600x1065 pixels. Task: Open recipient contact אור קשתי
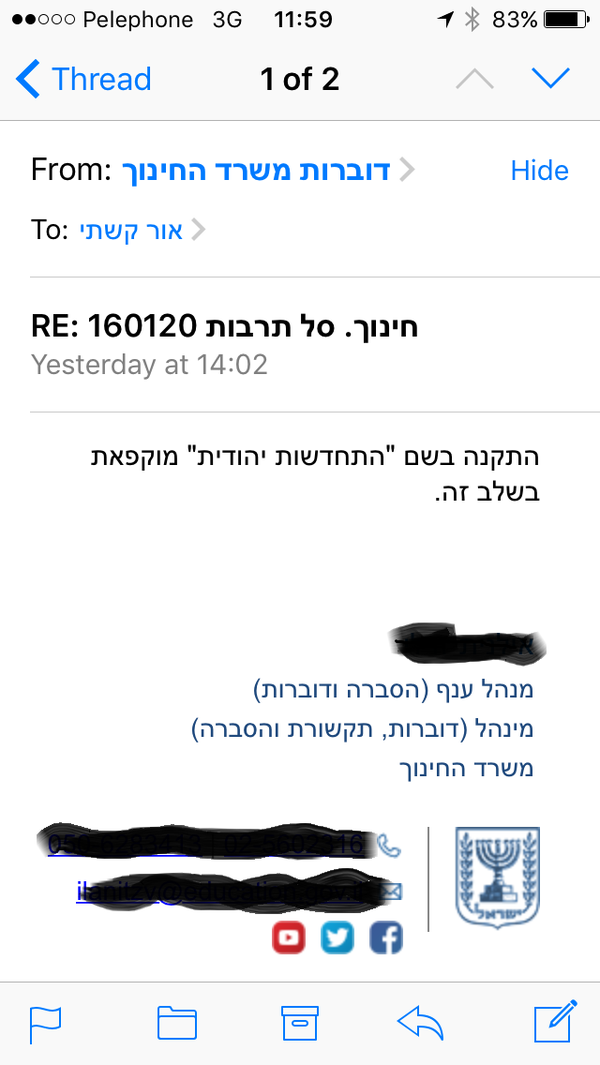click(x=131, y=231)
